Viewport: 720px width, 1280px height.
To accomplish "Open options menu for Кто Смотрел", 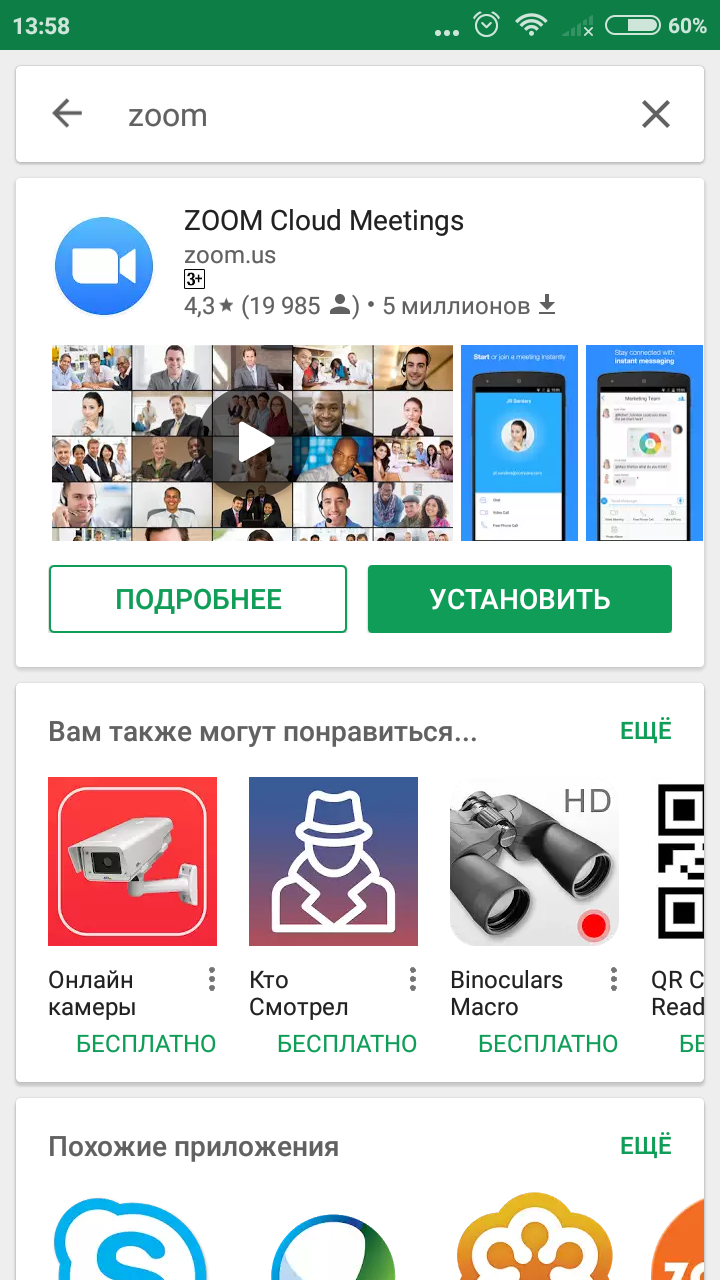I will click(412, 979).
